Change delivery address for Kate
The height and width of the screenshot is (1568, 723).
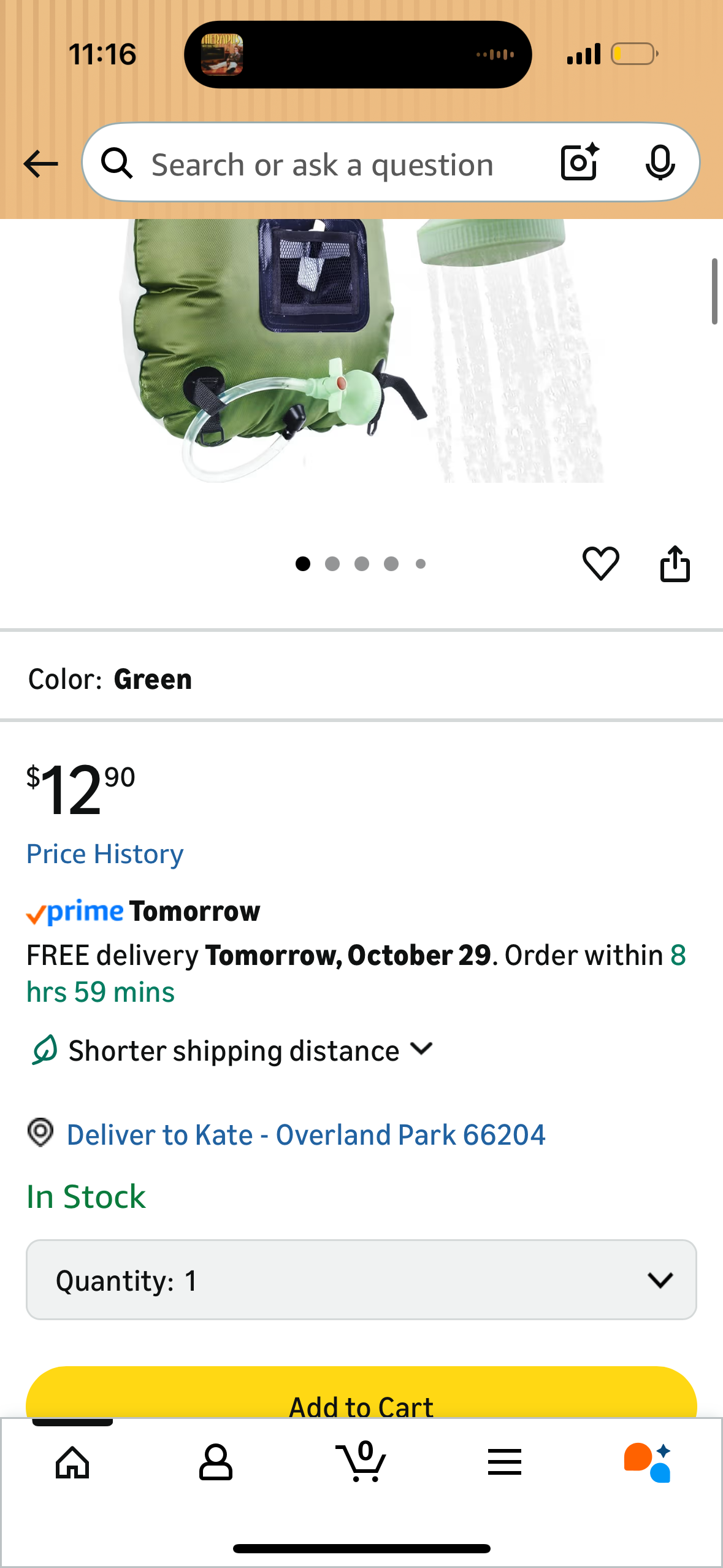(305, 1134)
